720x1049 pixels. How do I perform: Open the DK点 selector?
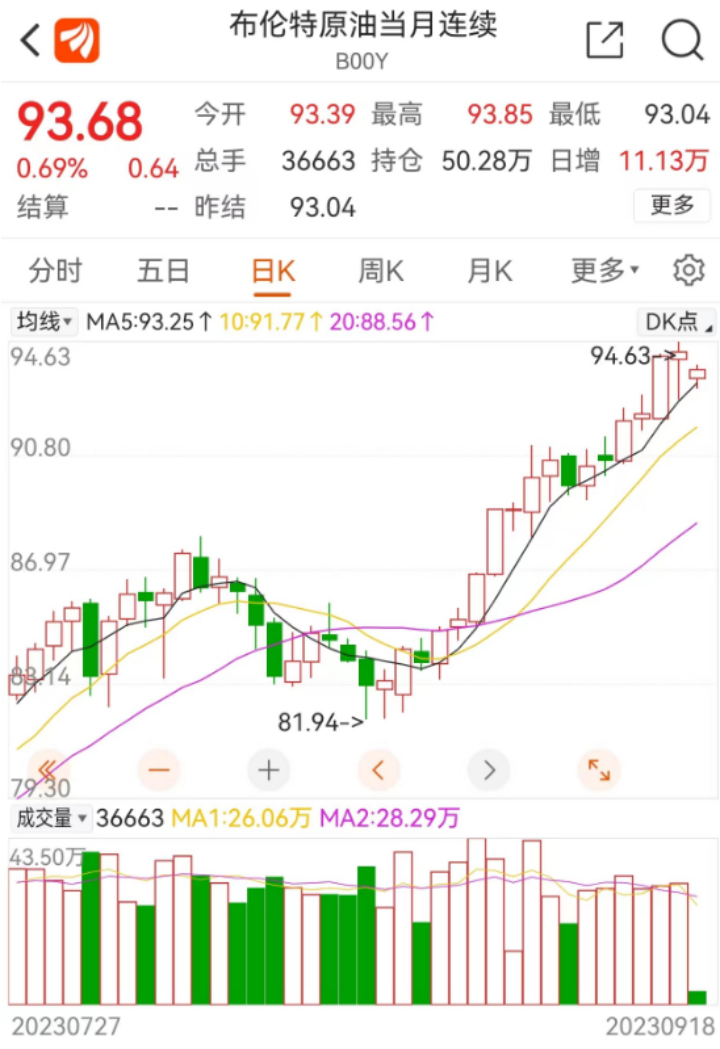(676, 322)
